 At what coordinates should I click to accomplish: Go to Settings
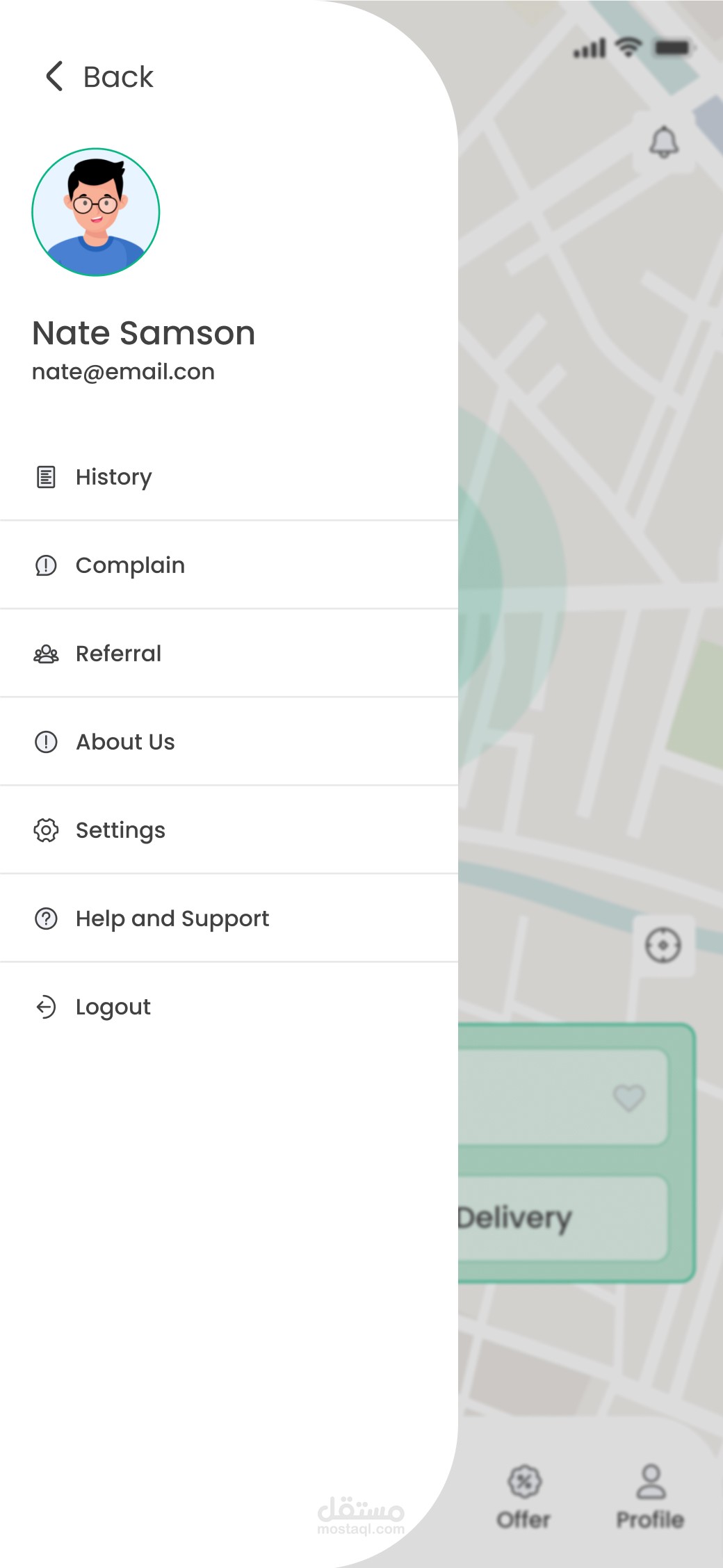pos(229,830)
